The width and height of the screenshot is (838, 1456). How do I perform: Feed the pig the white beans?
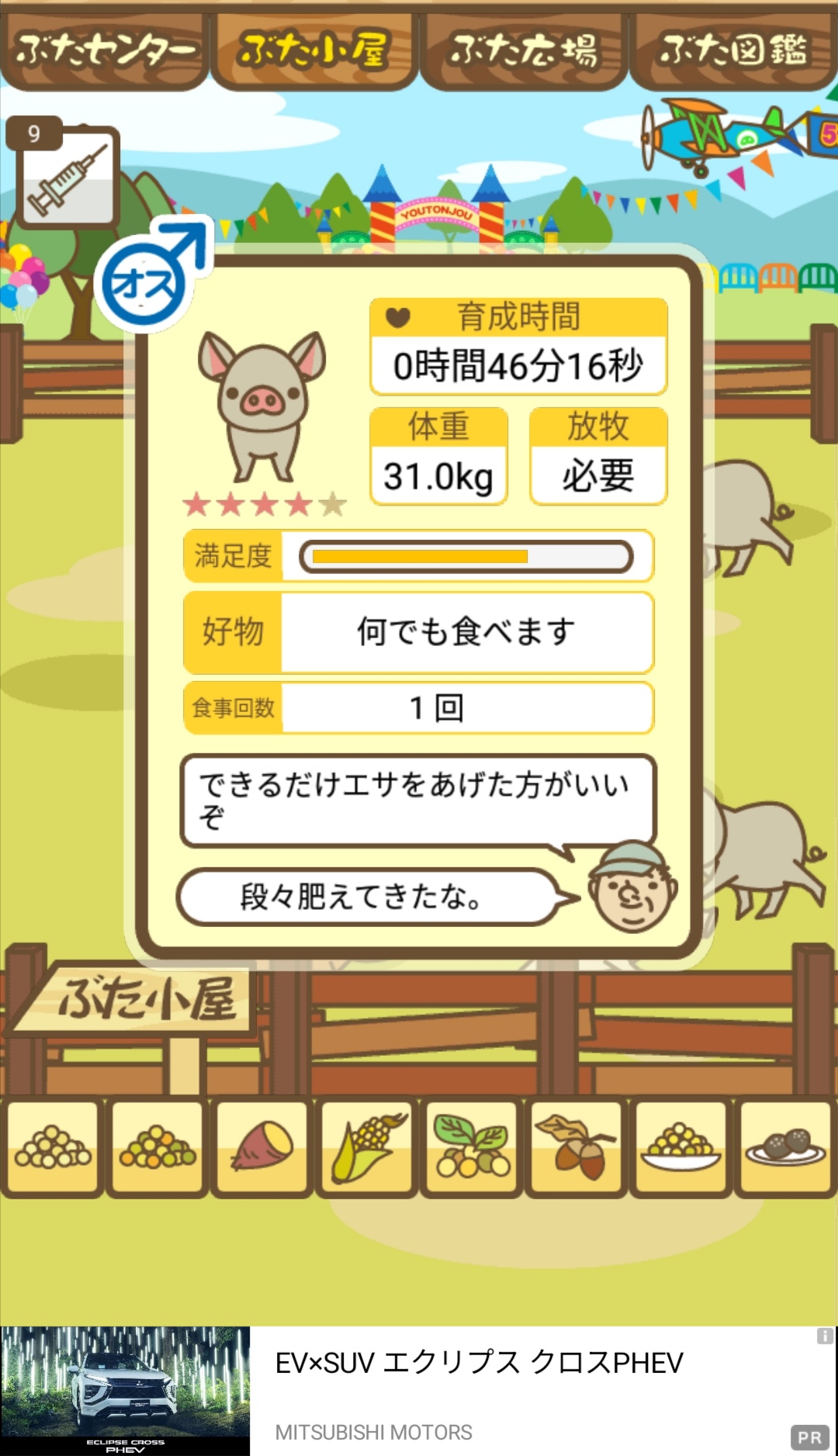pos(53,1147)
